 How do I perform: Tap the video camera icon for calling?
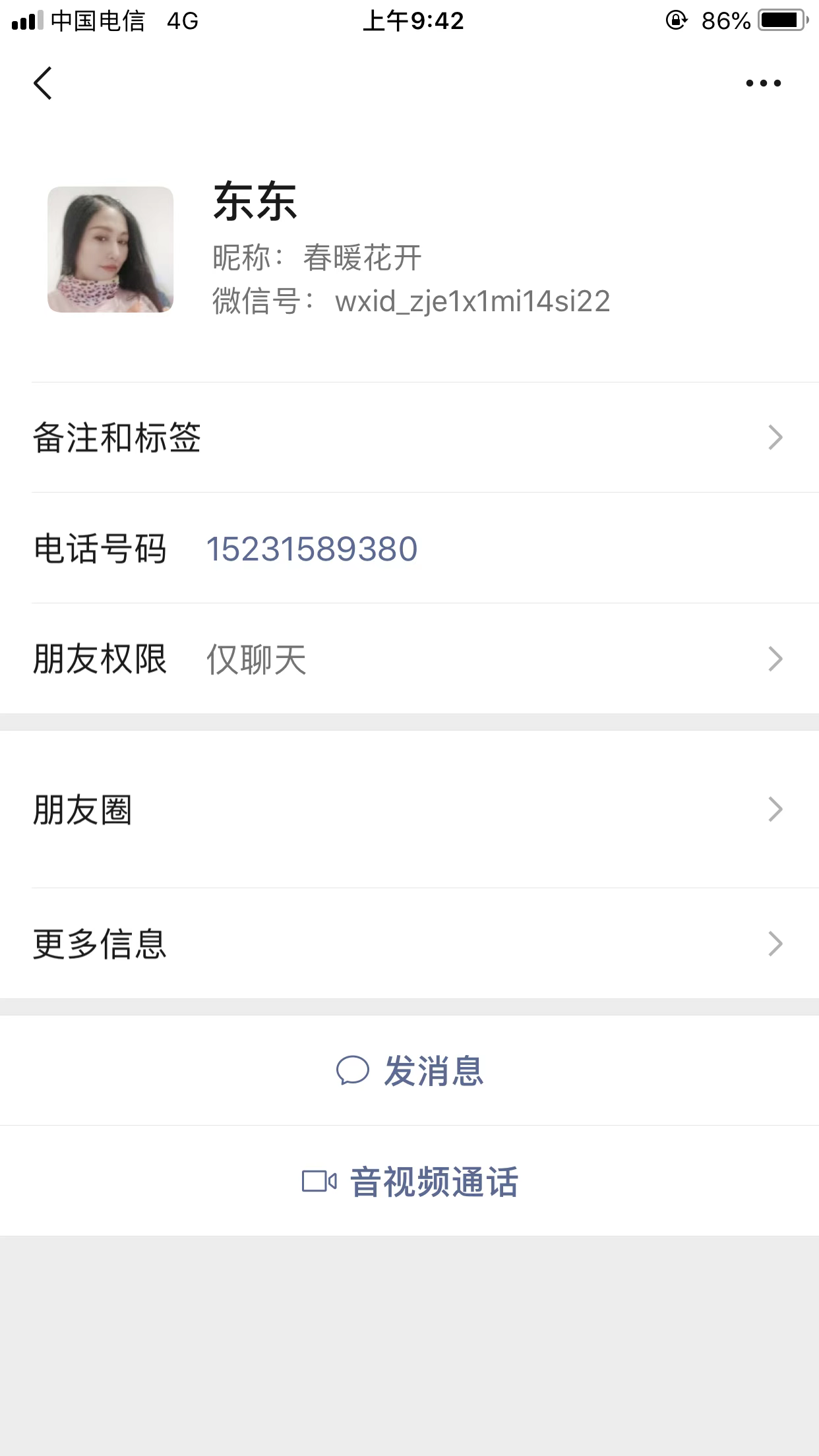(319, 1181)
